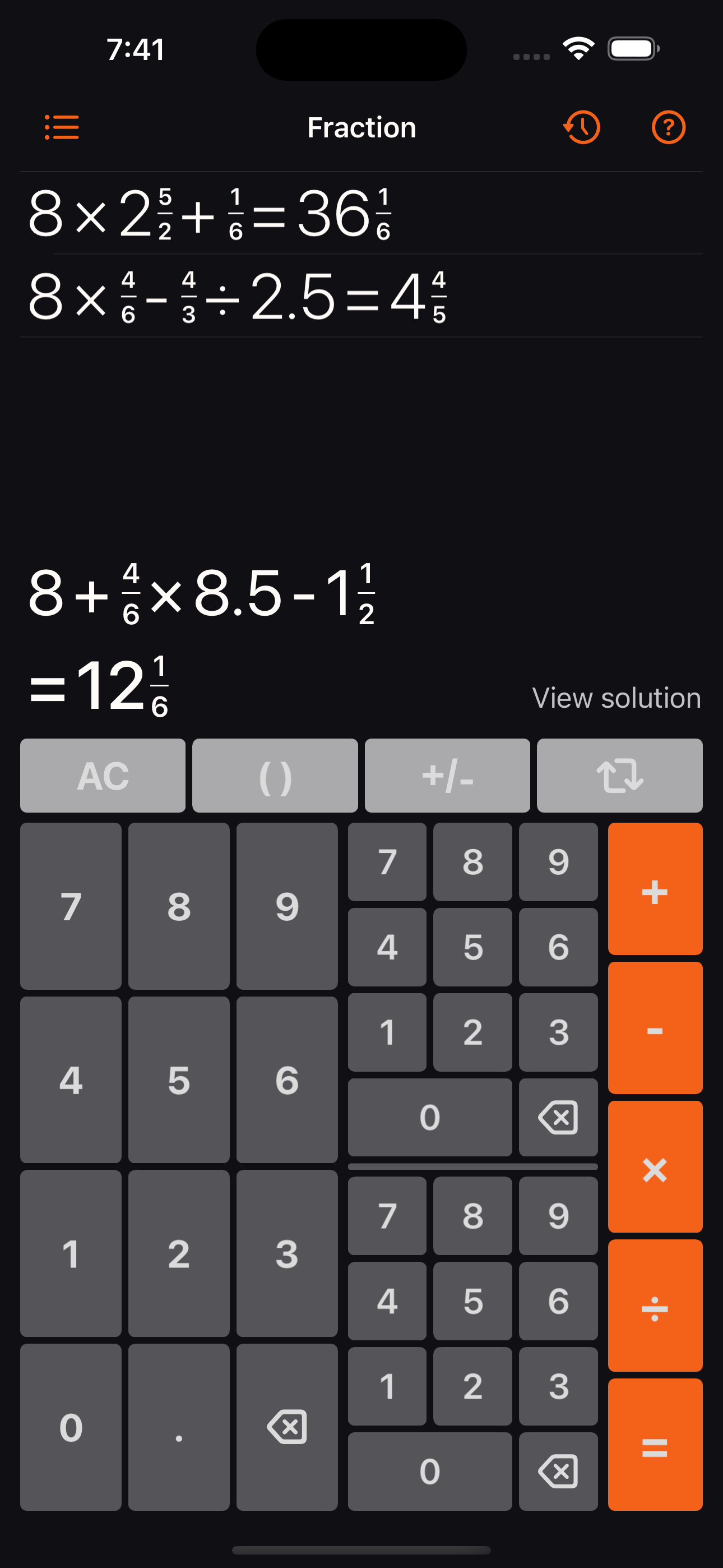This screenshot has height=1568, width=723.
Task: Tap View solution link
Action: [x=616, y=698]
